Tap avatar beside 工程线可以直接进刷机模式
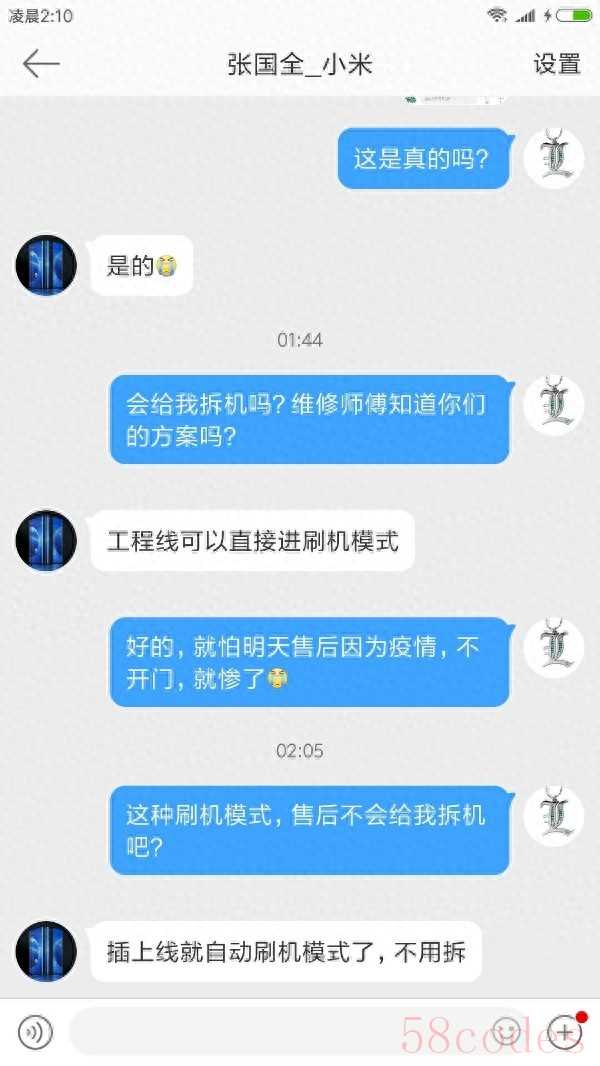600x1066 pixels. click(46, 541)
